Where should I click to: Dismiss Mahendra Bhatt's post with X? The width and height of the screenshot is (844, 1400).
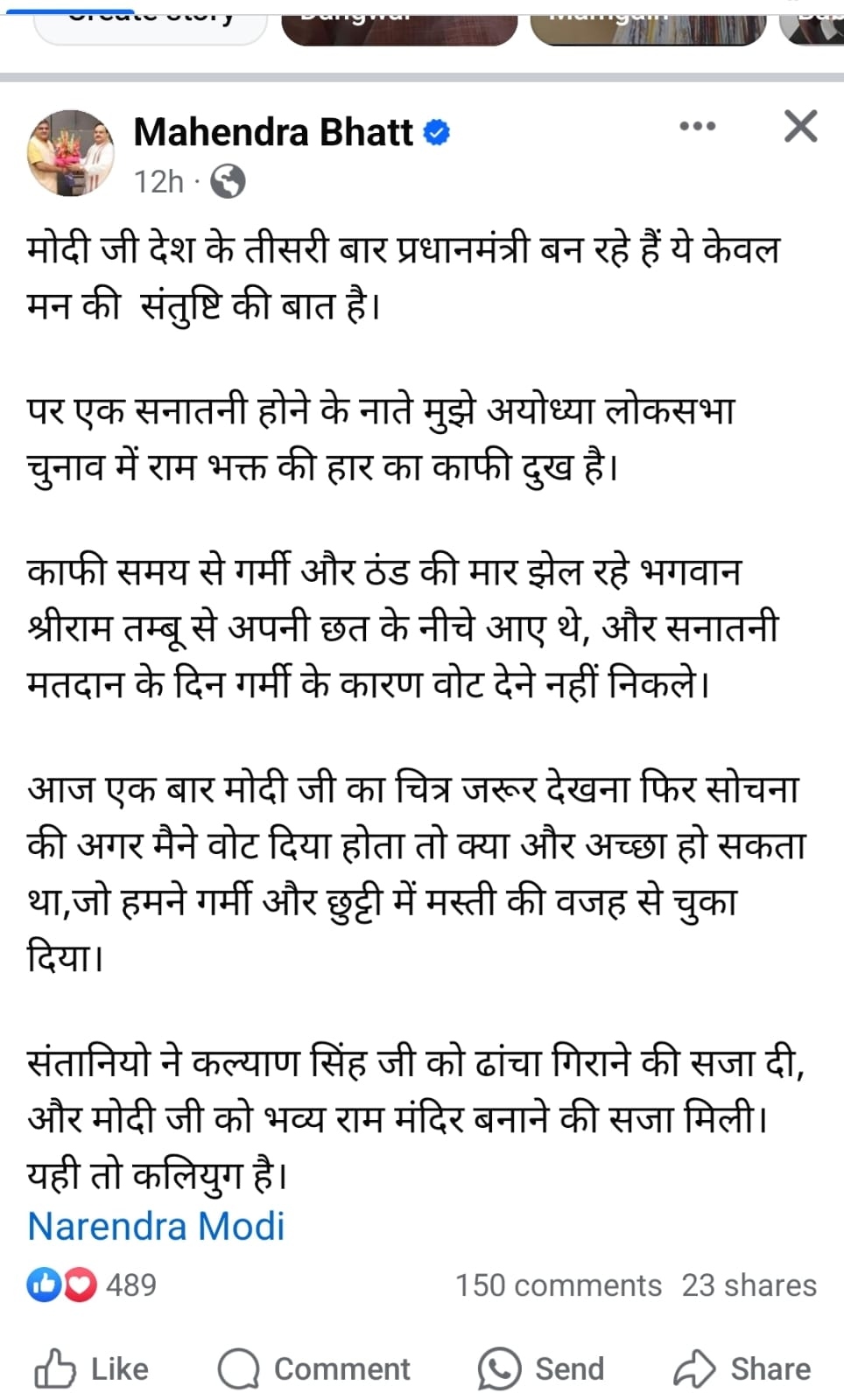(800, 127)
